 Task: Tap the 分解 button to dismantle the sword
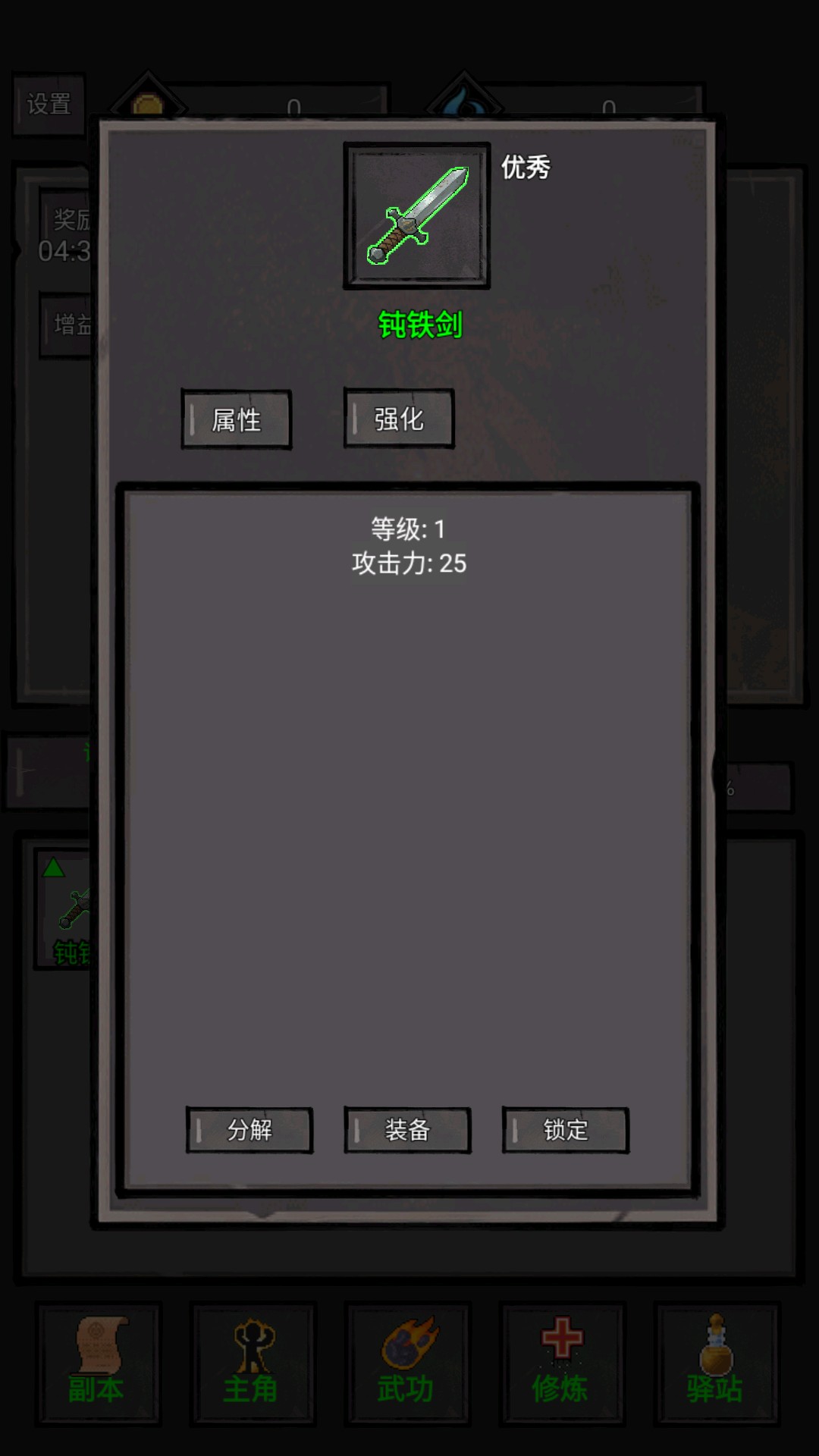249,1130
